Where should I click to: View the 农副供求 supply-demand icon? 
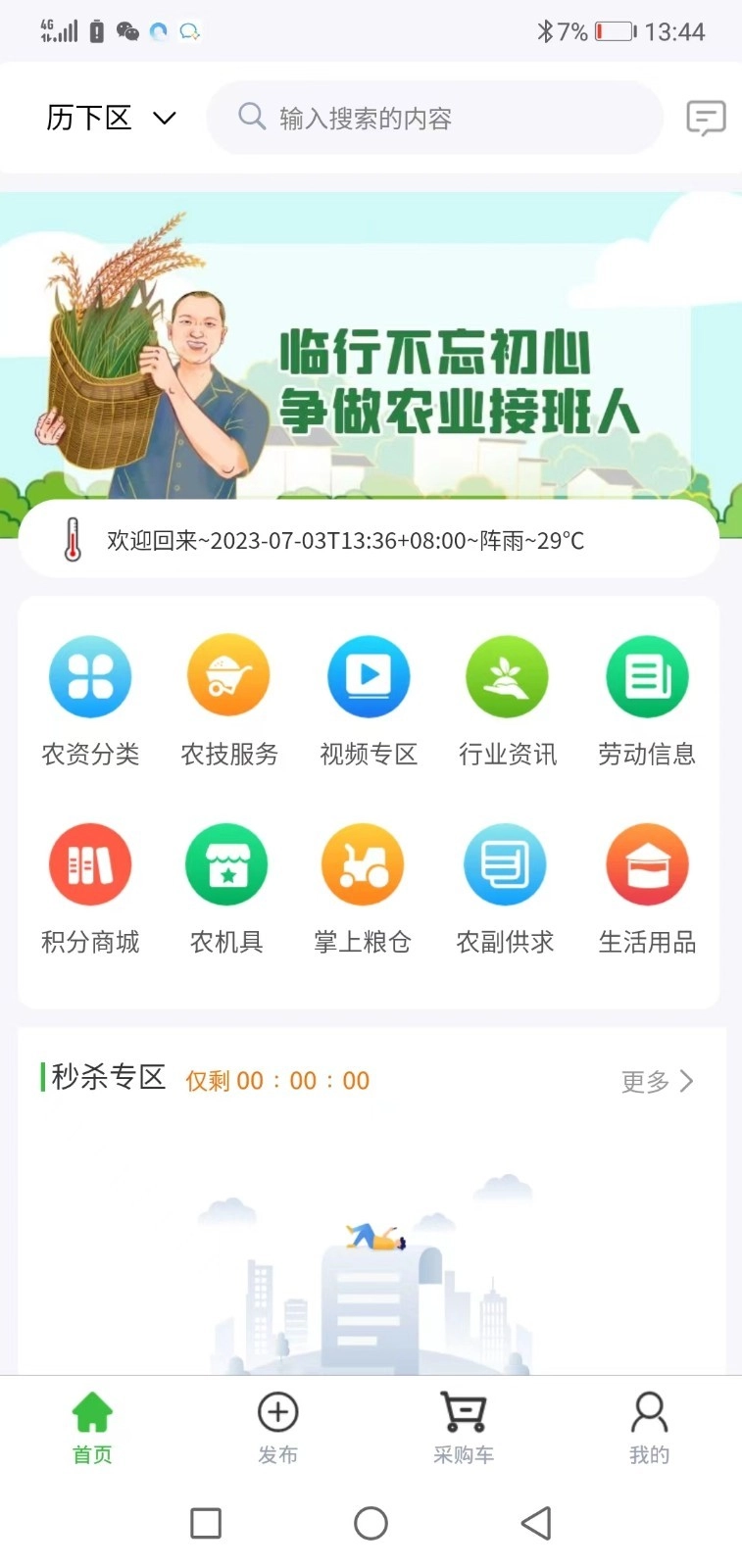tap(505, 887)
